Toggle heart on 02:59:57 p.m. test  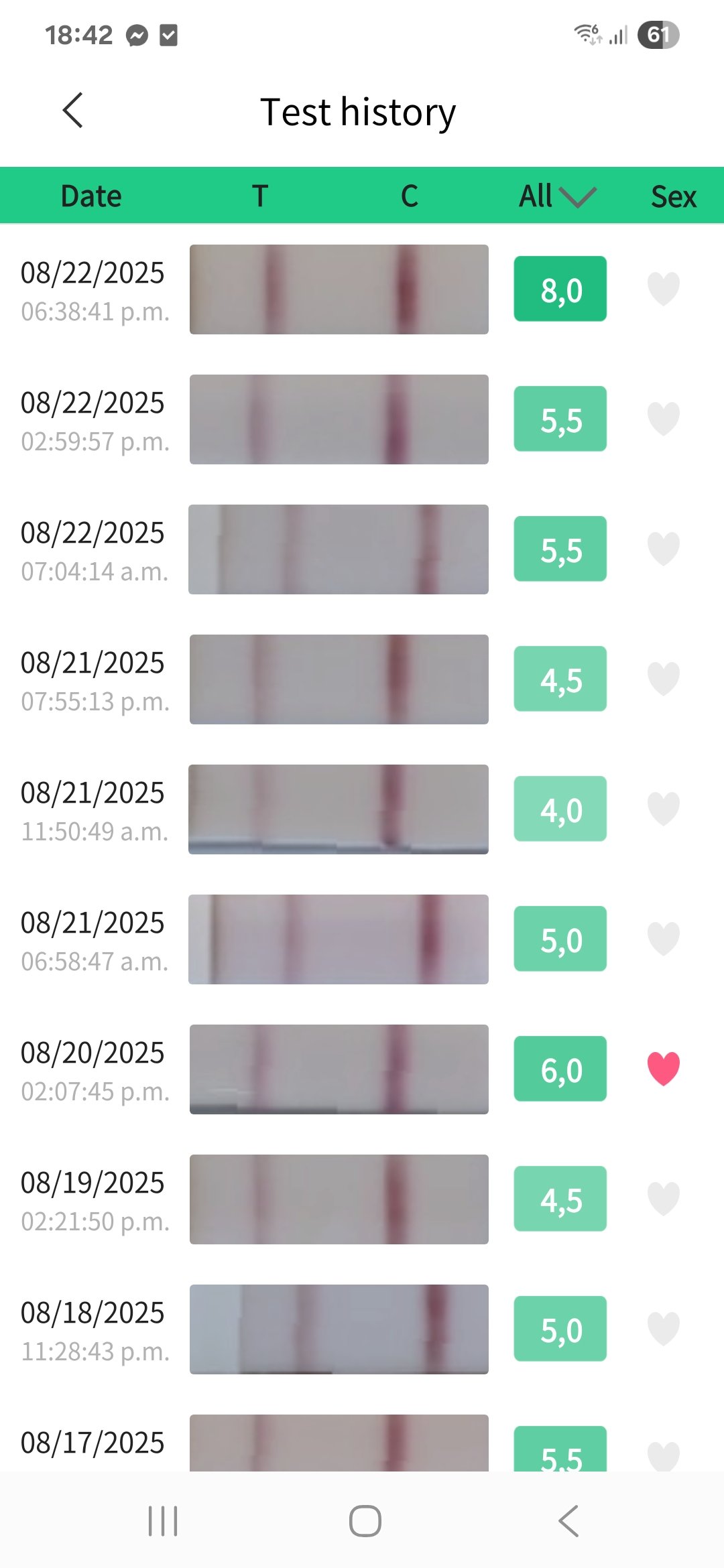(x=663, y=419)
